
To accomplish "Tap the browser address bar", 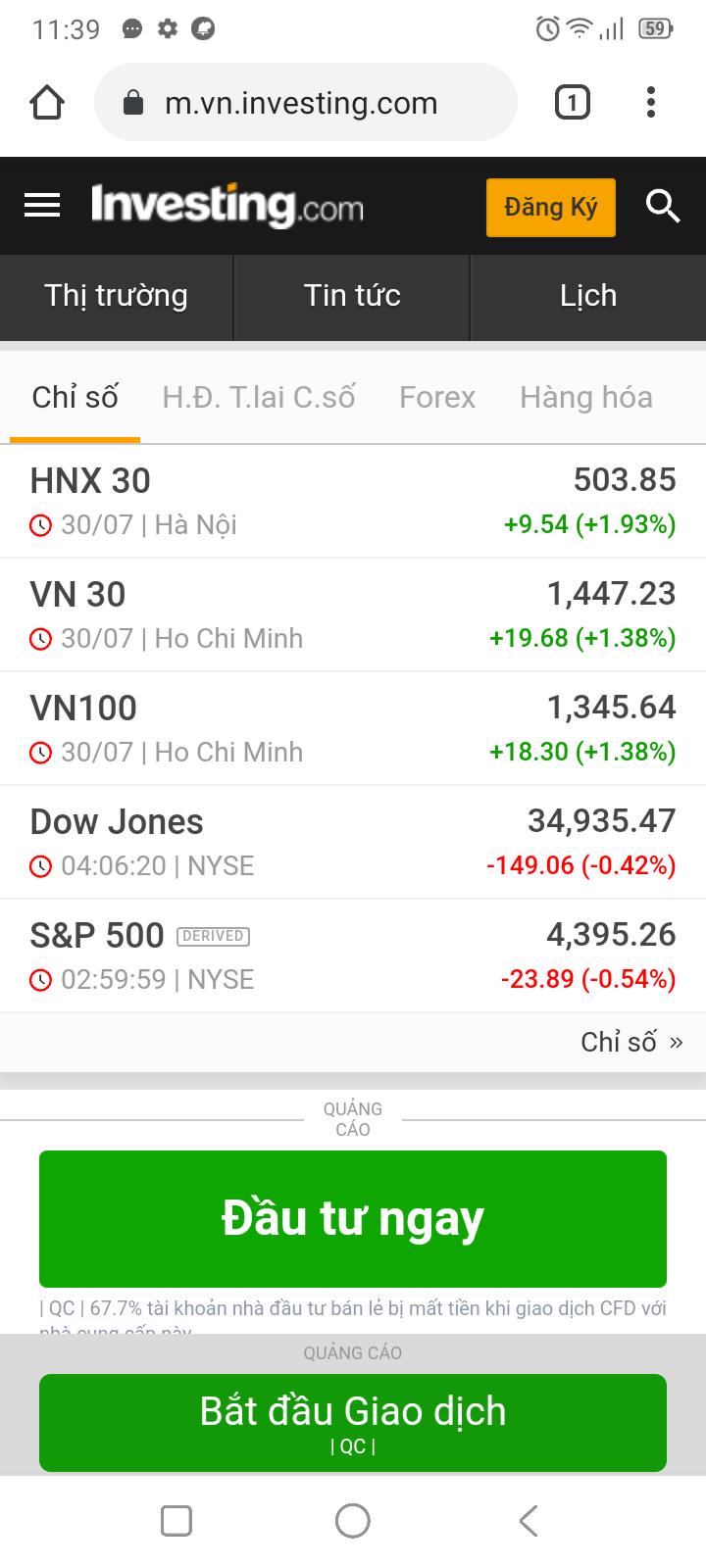I will click(304, 103).
